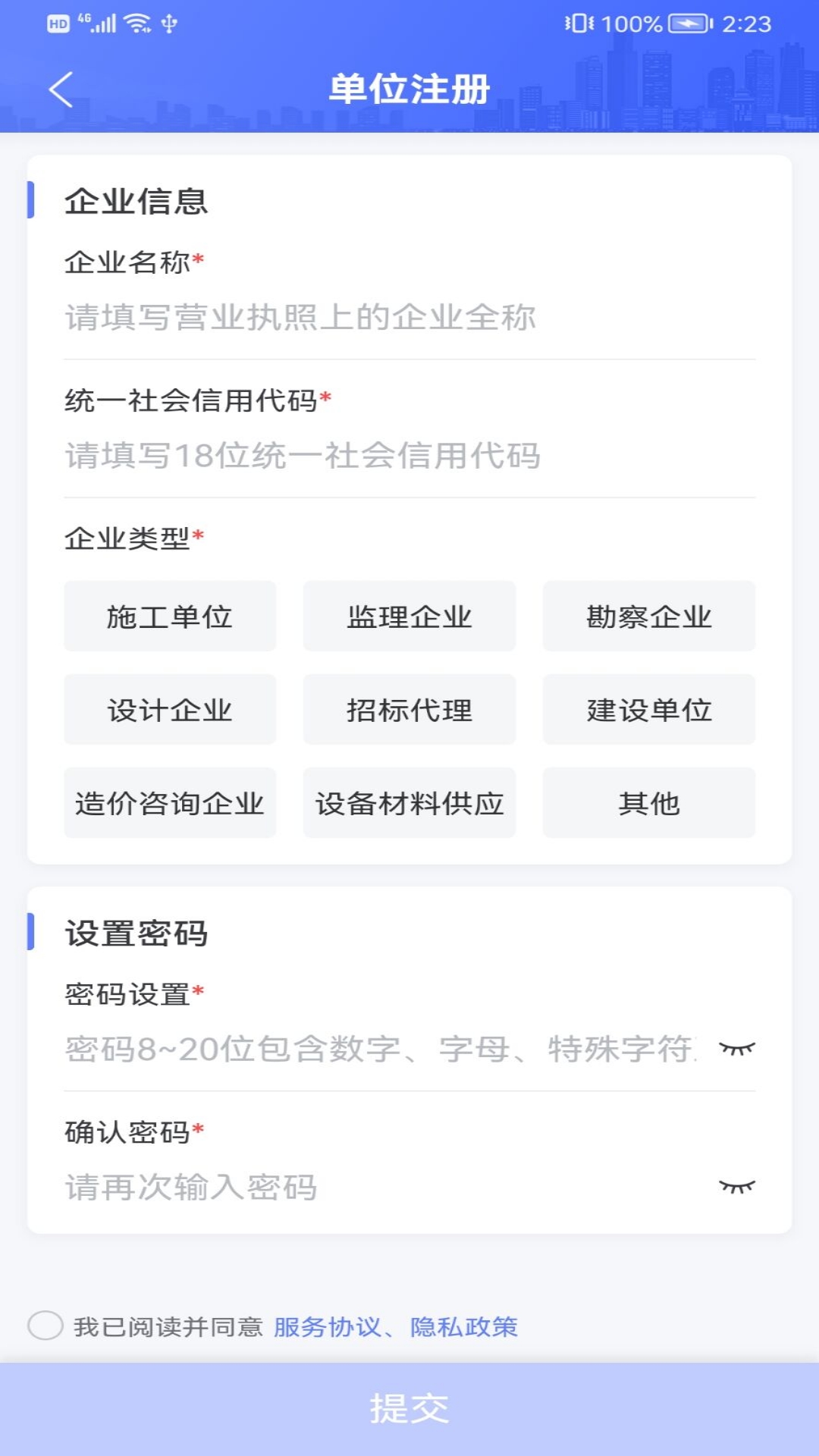Select 建设单位 enterprise type

[x=648, y=710]
